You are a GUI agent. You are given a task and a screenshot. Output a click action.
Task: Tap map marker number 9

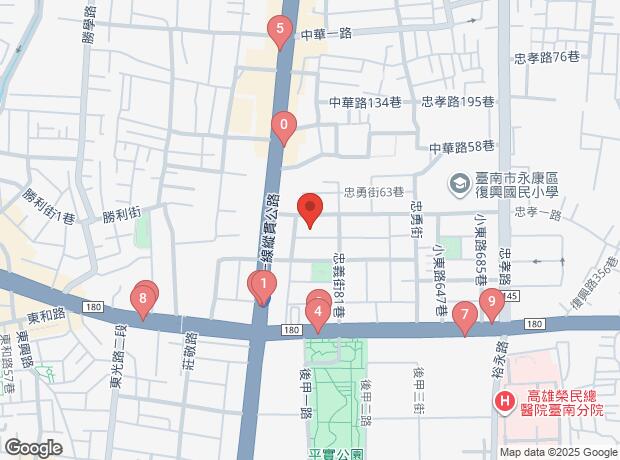click(x=490, y=303)
